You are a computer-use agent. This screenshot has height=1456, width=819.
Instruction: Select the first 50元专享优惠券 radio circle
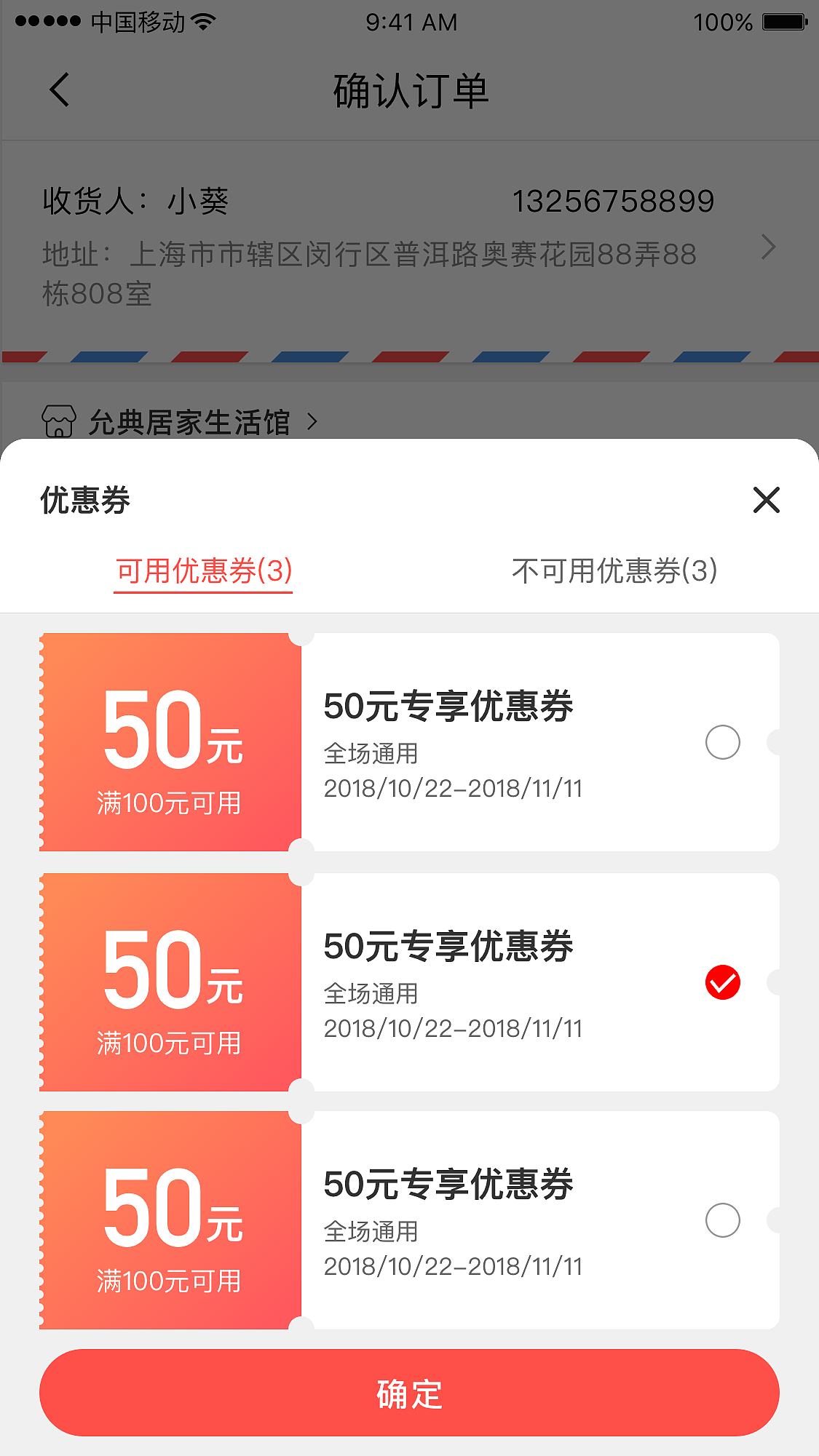click(721, 742)
